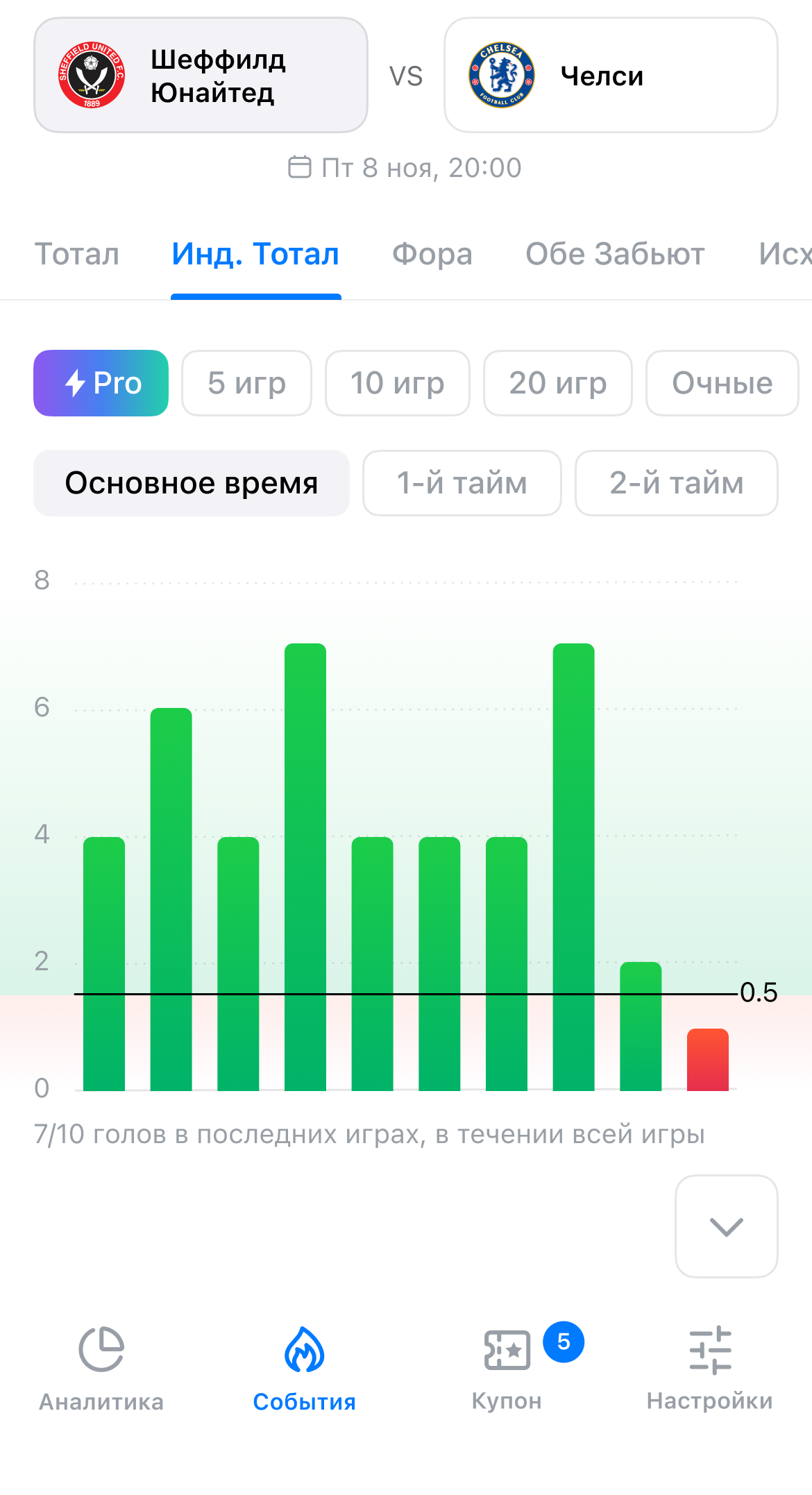This screenshot has width=812, height=1495.
Task: Show stats for 20 игр
Action: tap(558, 383)
